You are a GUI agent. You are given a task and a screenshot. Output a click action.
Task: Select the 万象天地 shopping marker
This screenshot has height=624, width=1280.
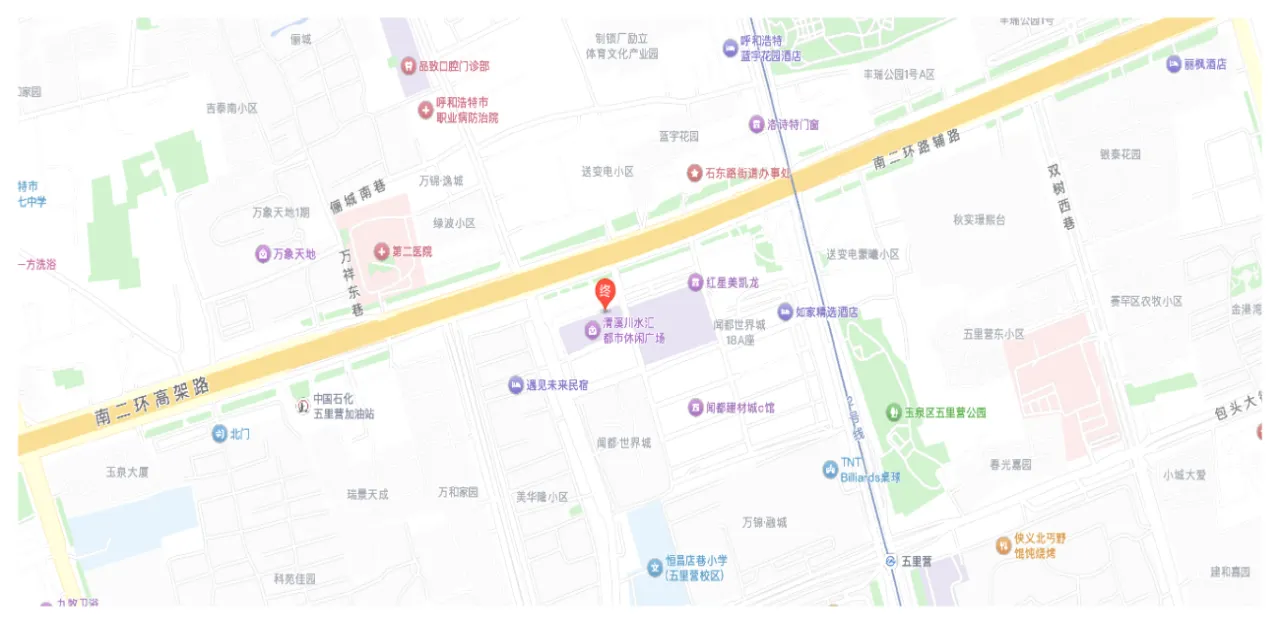263,254
